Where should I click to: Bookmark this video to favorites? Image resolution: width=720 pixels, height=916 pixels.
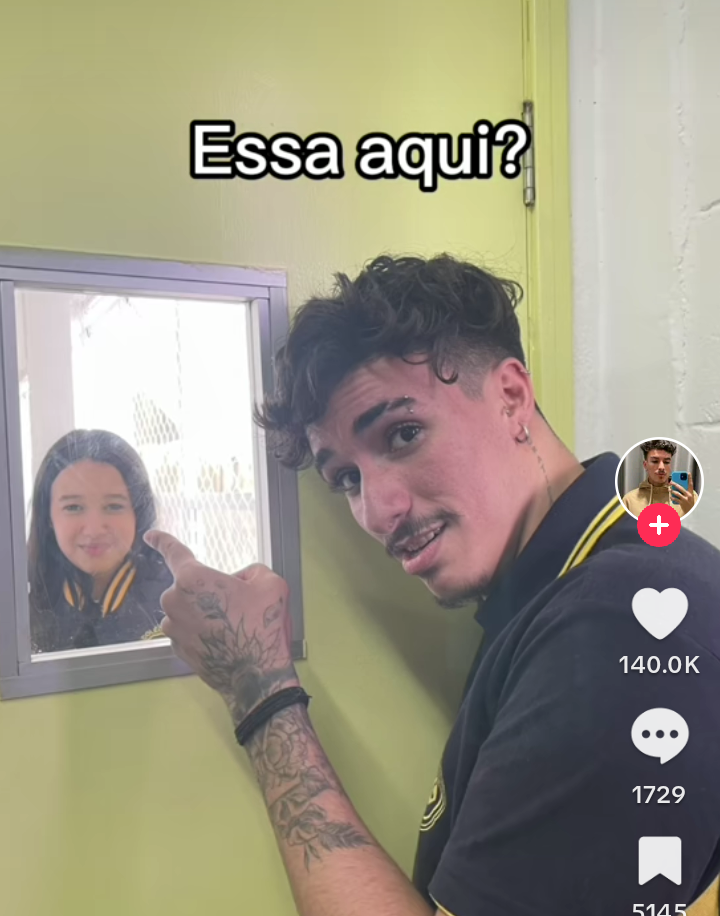pyautogui.click(x=660, y=860)
